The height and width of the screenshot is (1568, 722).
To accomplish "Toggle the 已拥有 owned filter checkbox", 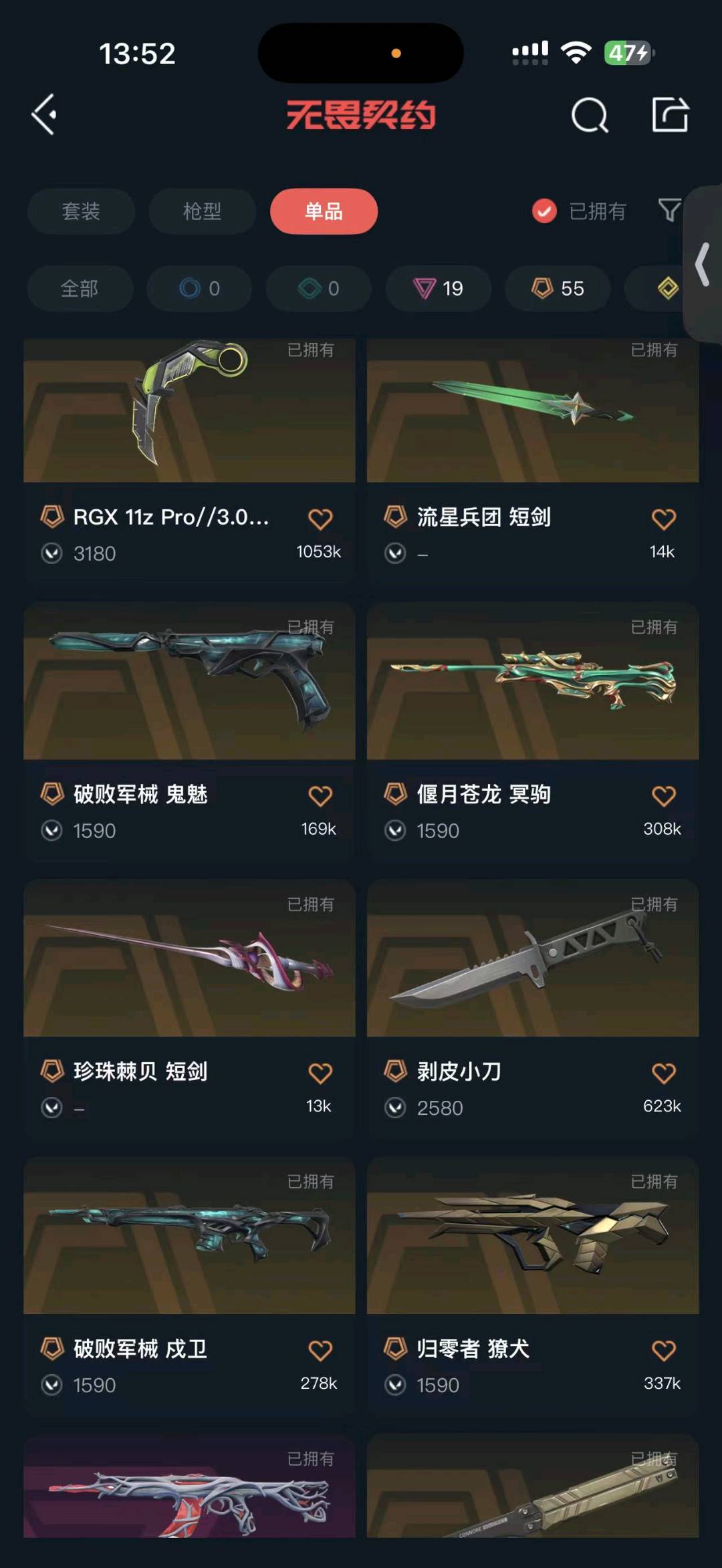I will coord(544,211).
